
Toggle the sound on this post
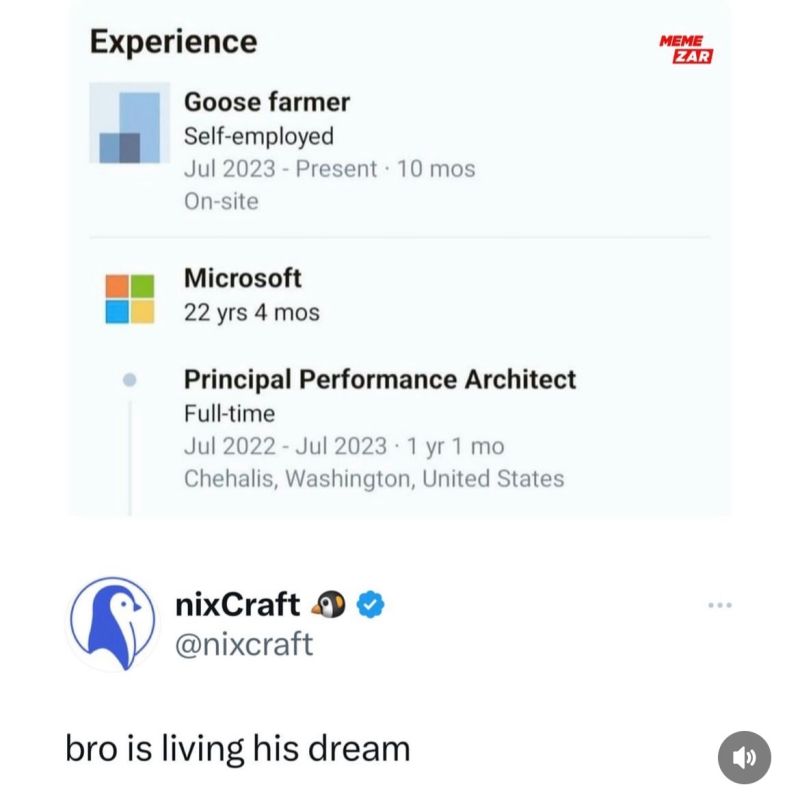tap(744, 757)
